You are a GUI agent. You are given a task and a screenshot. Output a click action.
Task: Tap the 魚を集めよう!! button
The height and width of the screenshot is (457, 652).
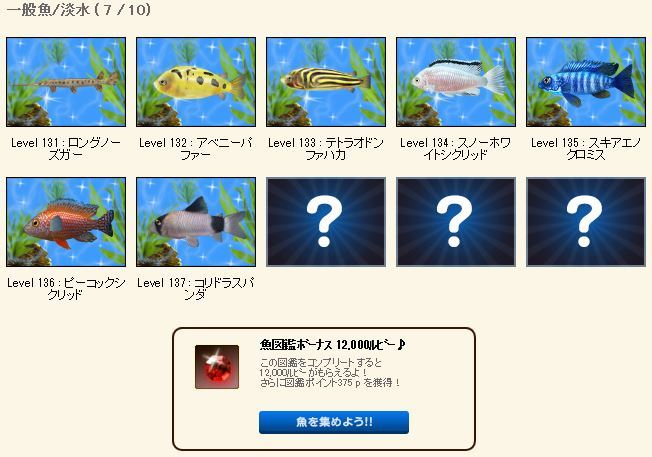[333, 422]
